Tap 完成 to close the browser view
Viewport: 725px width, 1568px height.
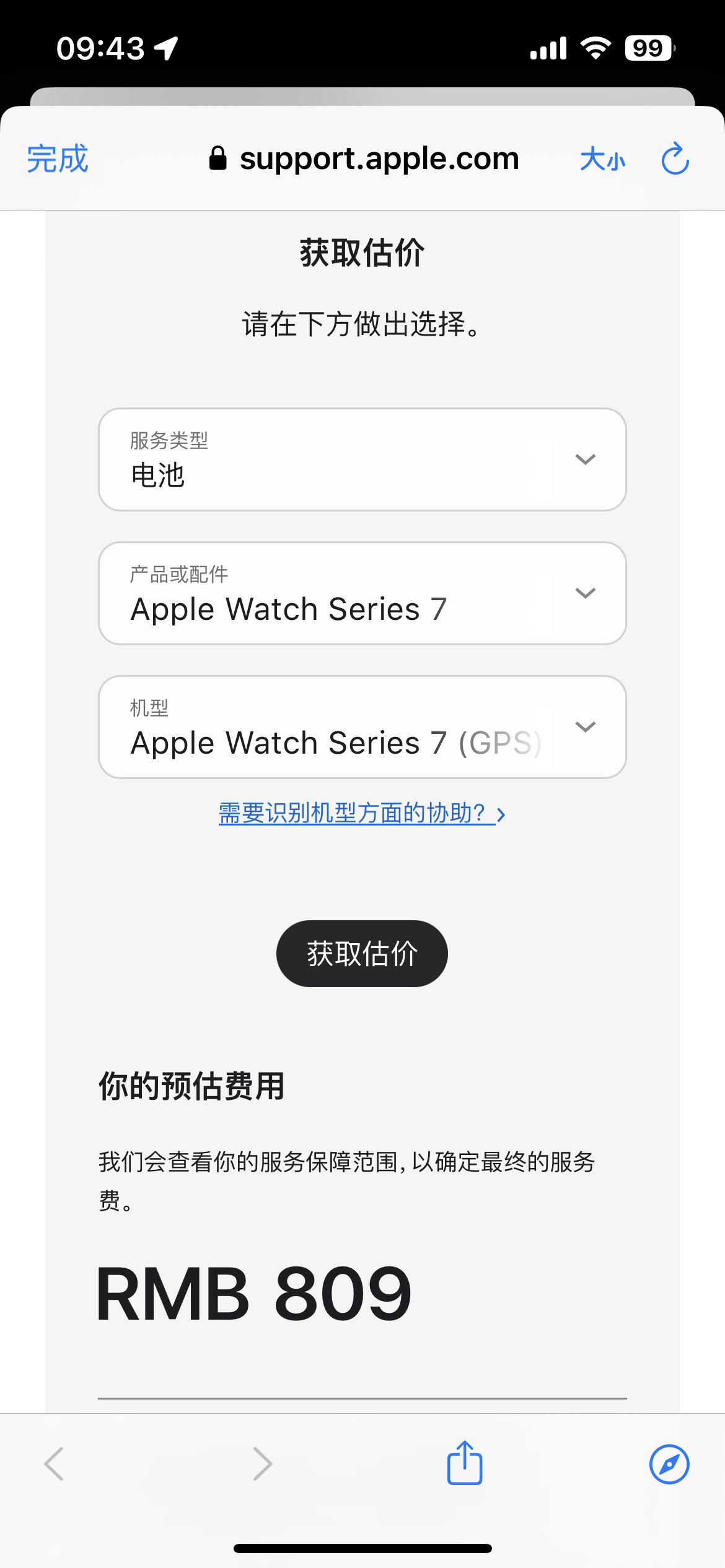click(57, 159)
